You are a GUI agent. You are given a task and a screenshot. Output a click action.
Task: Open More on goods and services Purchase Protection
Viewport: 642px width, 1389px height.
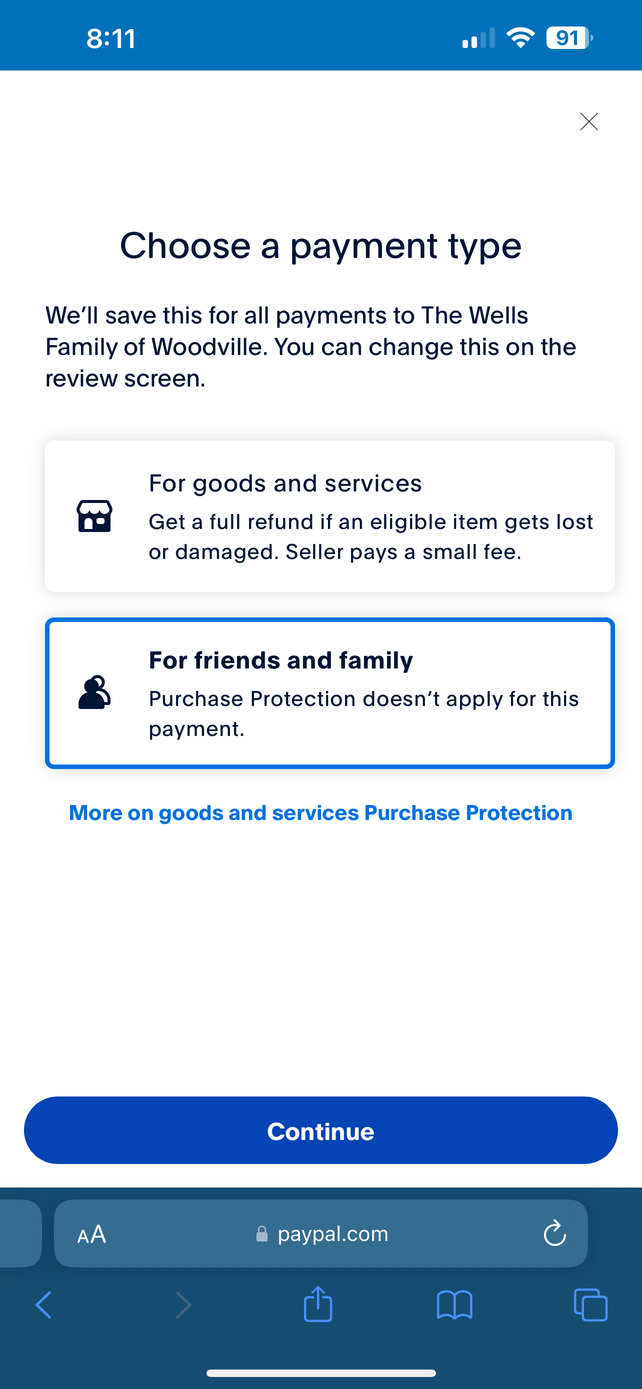(x=320, y=813)
